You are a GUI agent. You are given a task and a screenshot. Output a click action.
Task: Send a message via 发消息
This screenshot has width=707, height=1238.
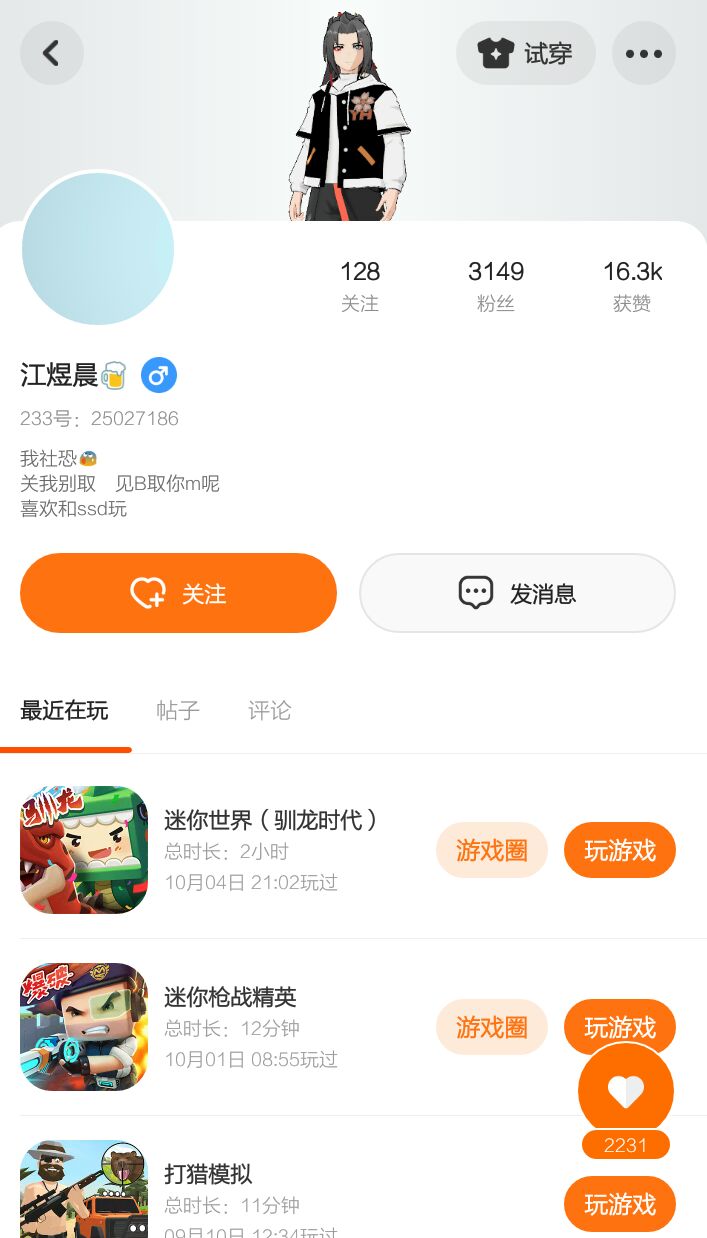pos(517,593)
